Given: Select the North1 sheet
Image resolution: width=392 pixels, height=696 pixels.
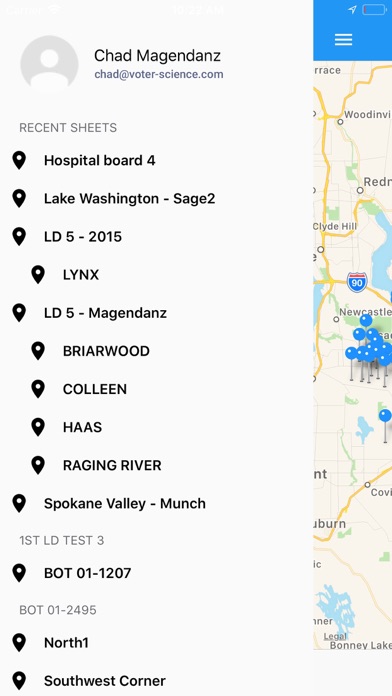Looking at the screenshot, I should (x=156, y=642).
